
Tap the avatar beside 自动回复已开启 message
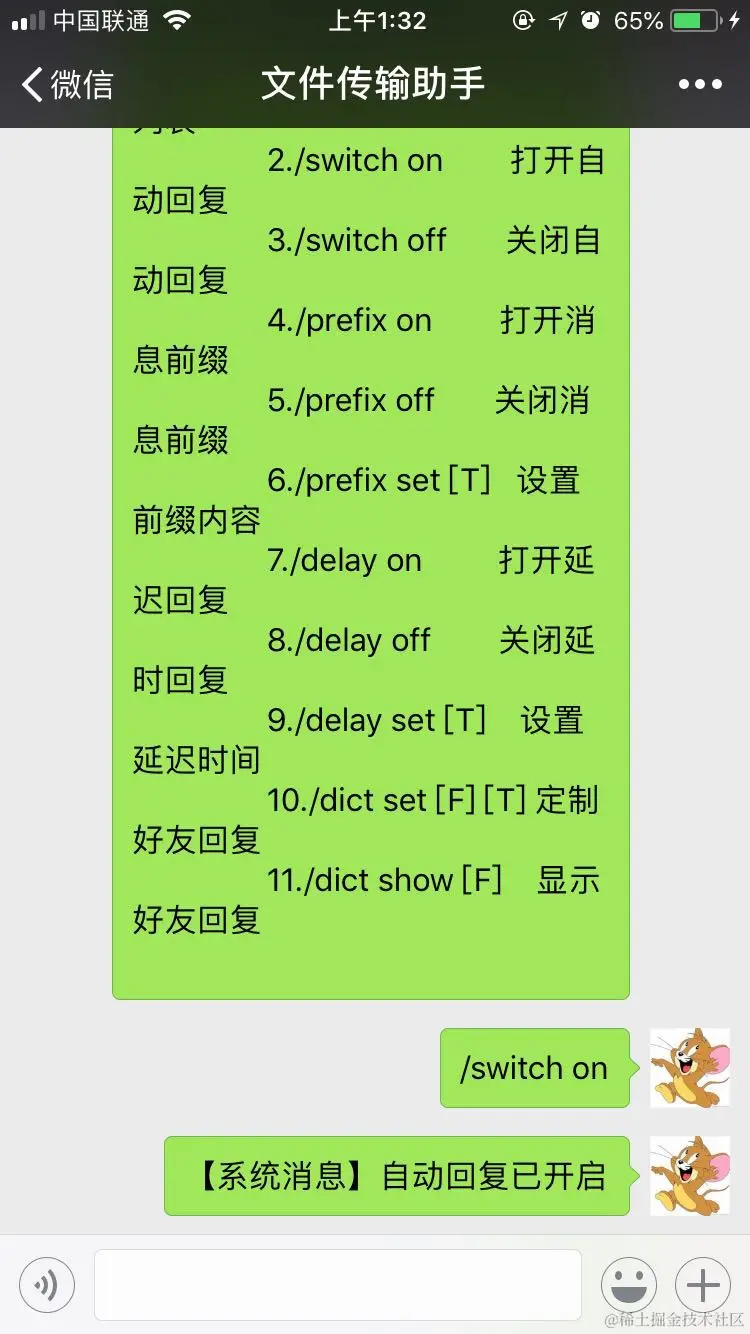[x=690, y=1175]
